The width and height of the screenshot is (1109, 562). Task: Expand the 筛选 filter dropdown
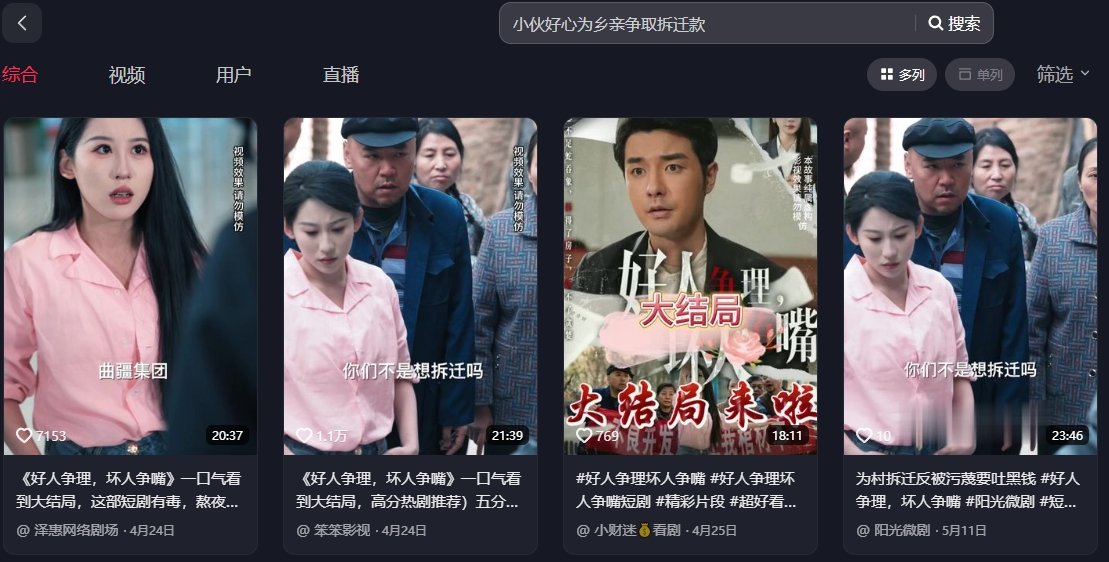1063,75
